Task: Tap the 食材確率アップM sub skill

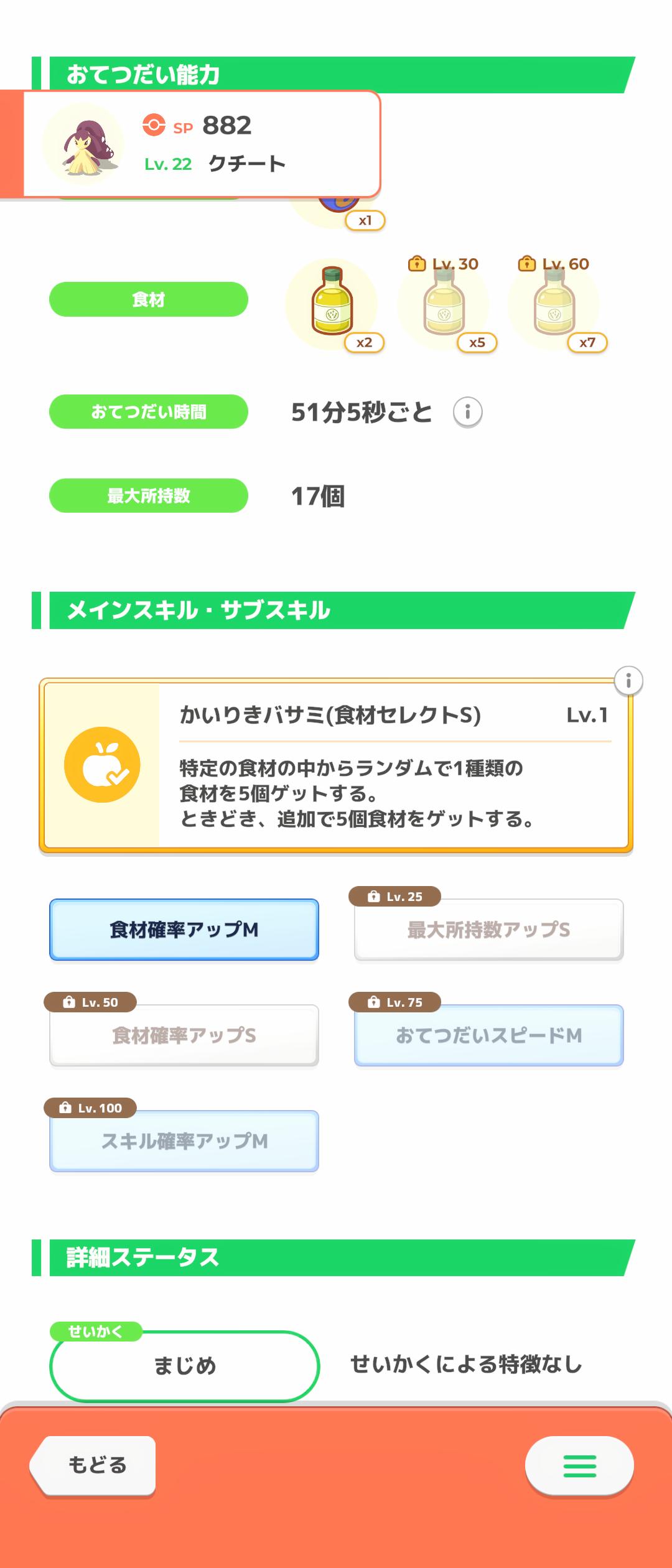Action: (184, 930)
